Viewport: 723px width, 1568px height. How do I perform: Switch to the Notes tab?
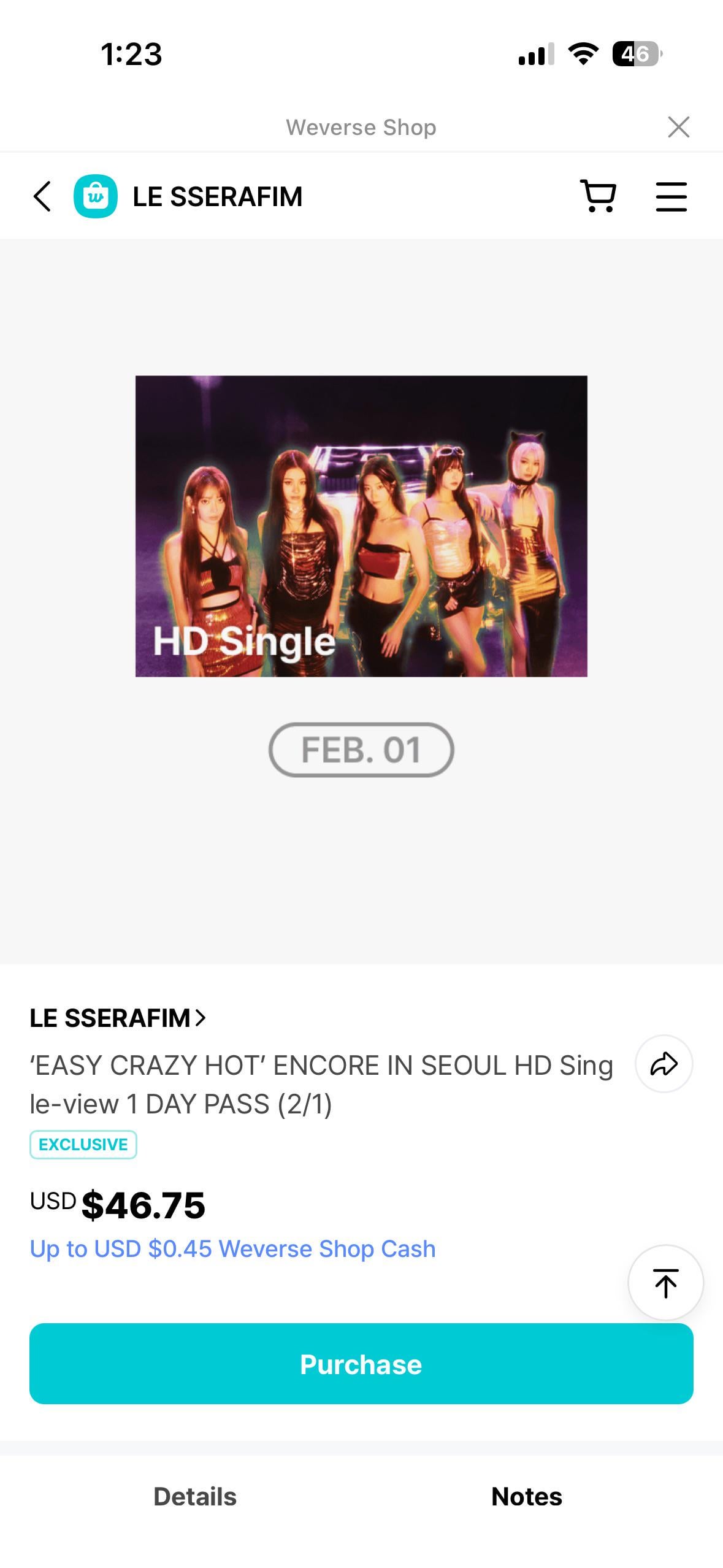point(526,1497)
